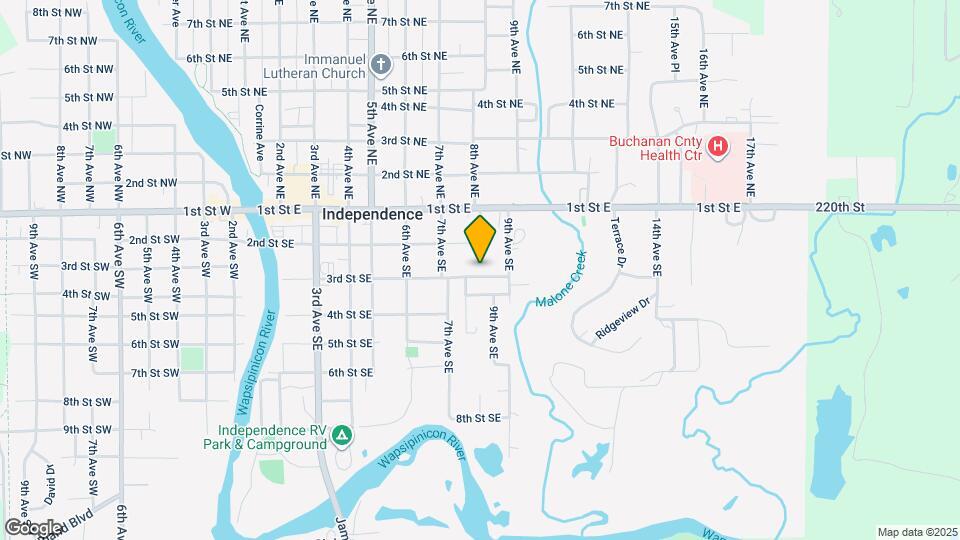This screenshot has height=540, width=960.
Task: Open Independence RV Park & Campground pin
Action: click(342, 435)
